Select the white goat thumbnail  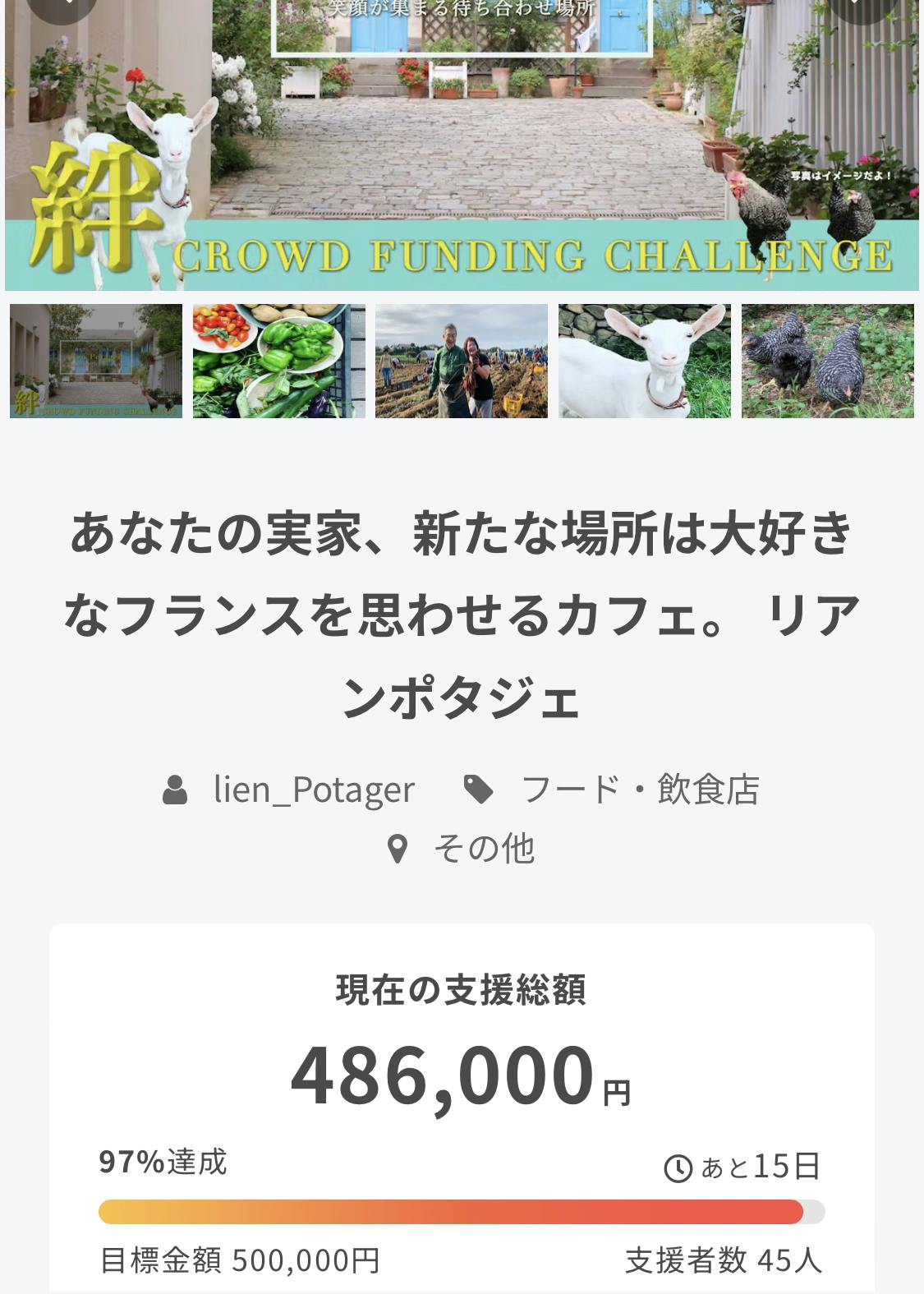pyautogui.click(x=645, y=361)
